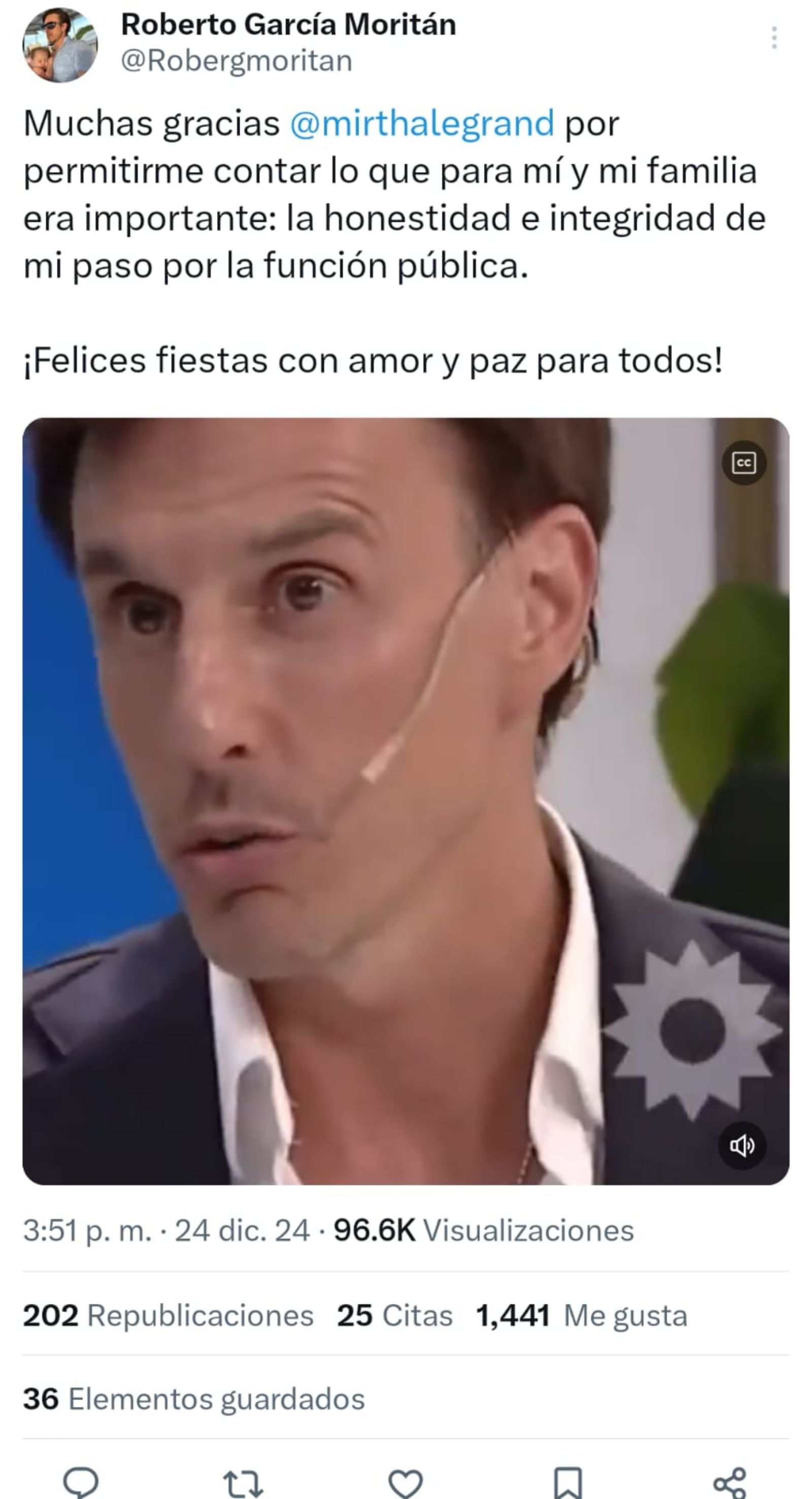Open Roberto García Moritán's profile picture
This screenshot has height=1499, width=812.
pos(60,45)
